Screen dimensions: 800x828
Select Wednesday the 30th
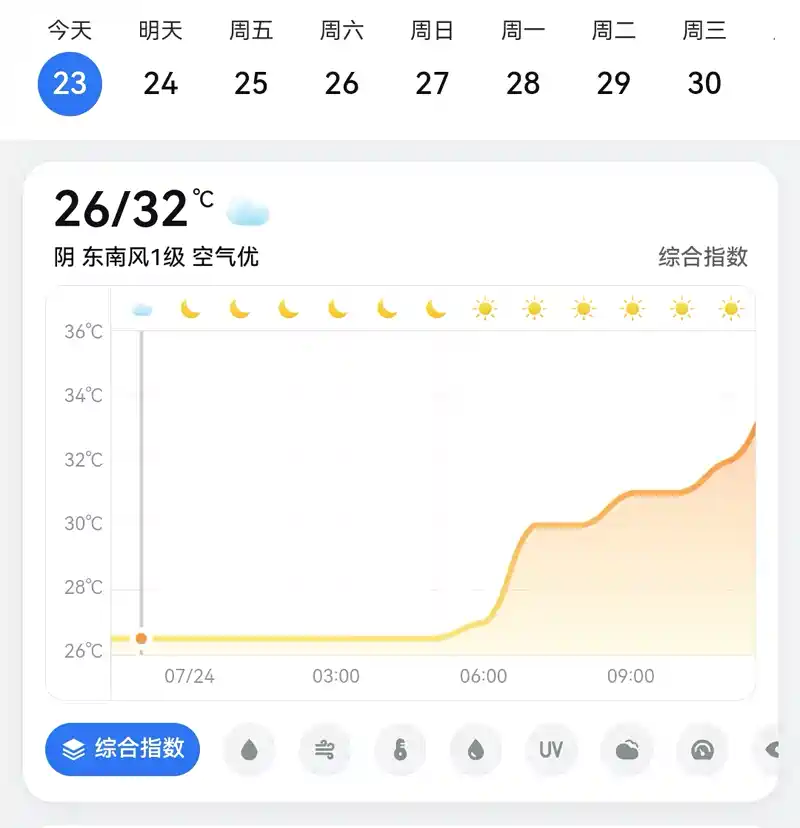(x=704, y=83)
